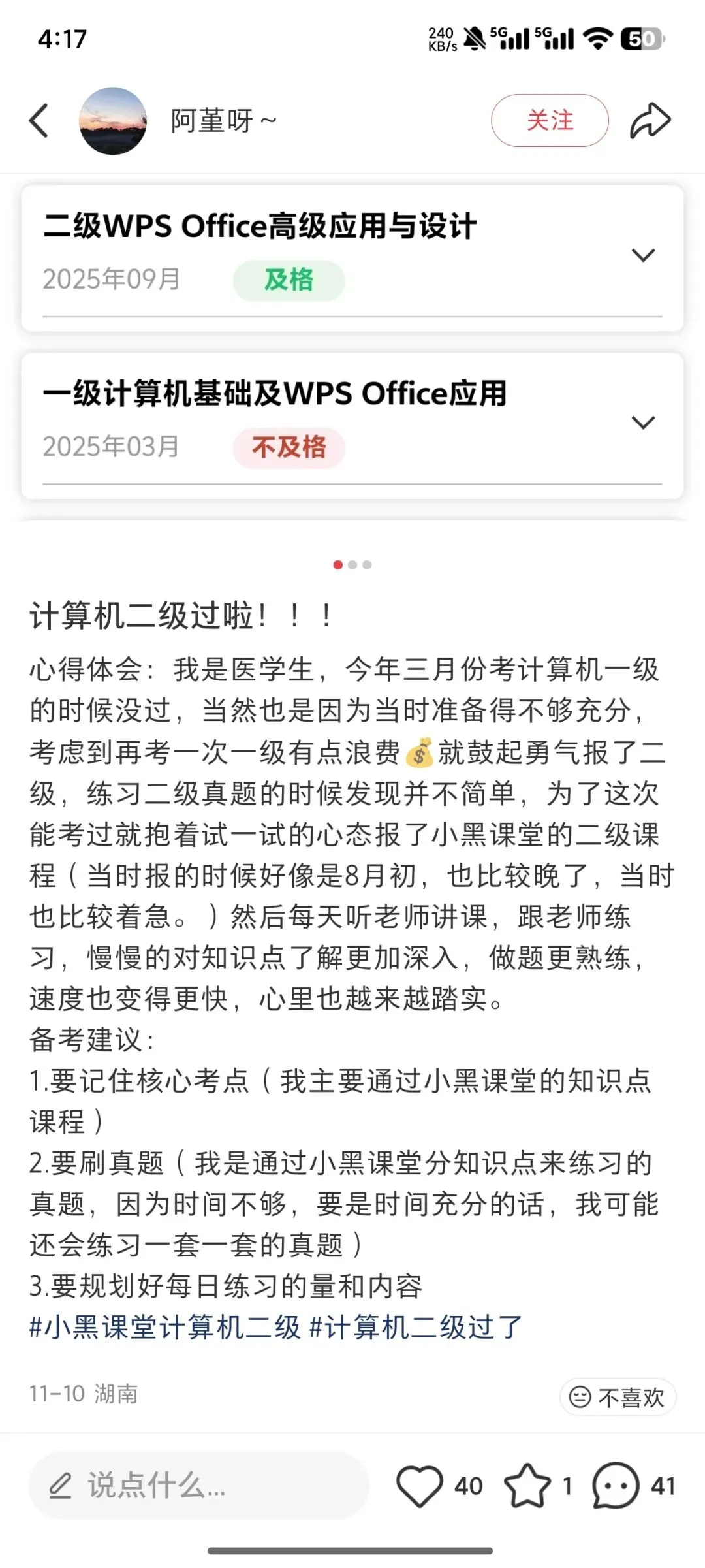Go back using the top-left arrow
Screen dimensions: 705x1568
point(39,121)
